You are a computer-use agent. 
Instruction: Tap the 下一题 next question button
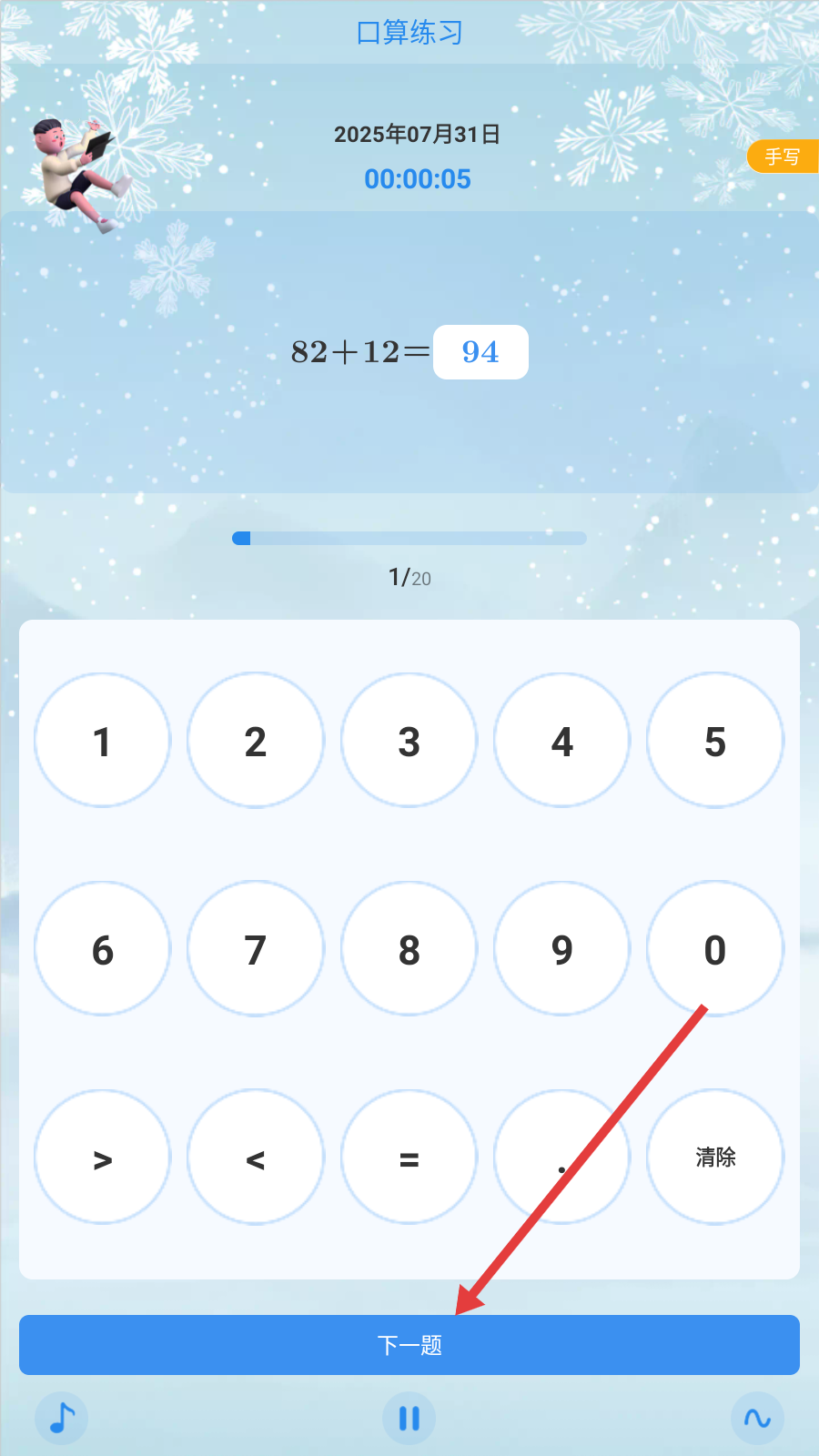pyautogui.click(x=409, y=1344)
